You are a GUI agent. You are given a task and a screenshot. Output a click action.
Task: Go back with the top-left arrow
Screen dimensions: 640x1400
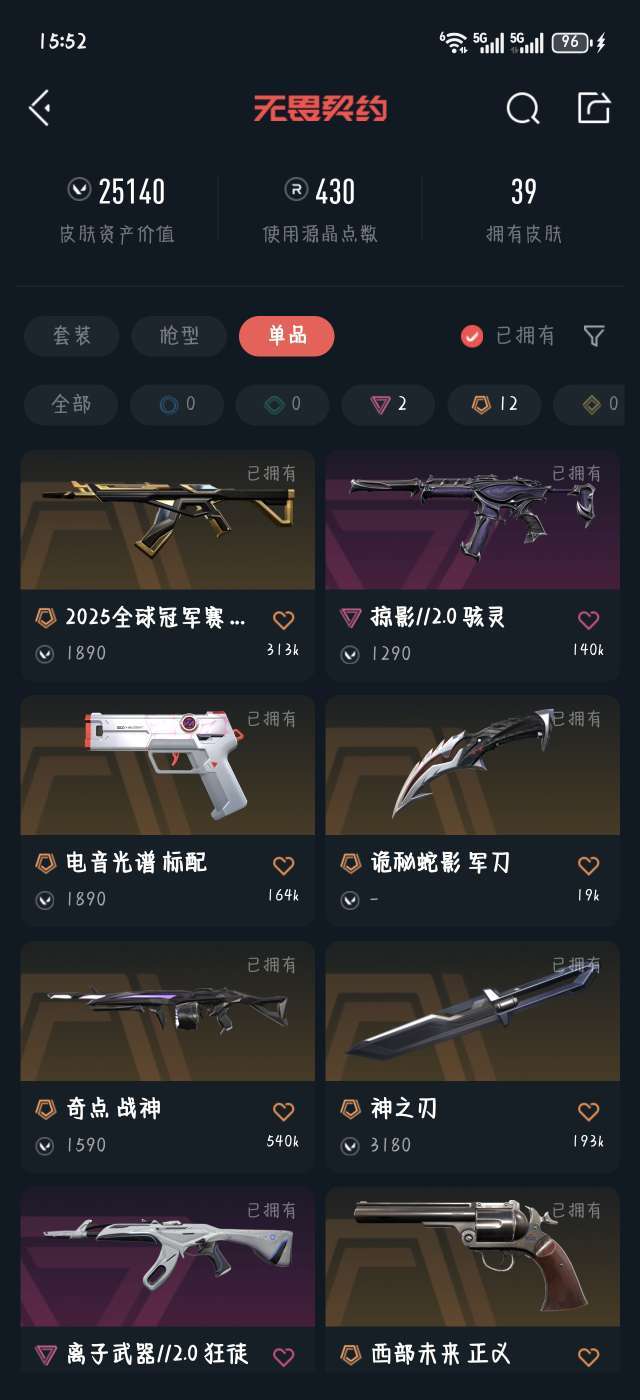[x=40, y=108]
